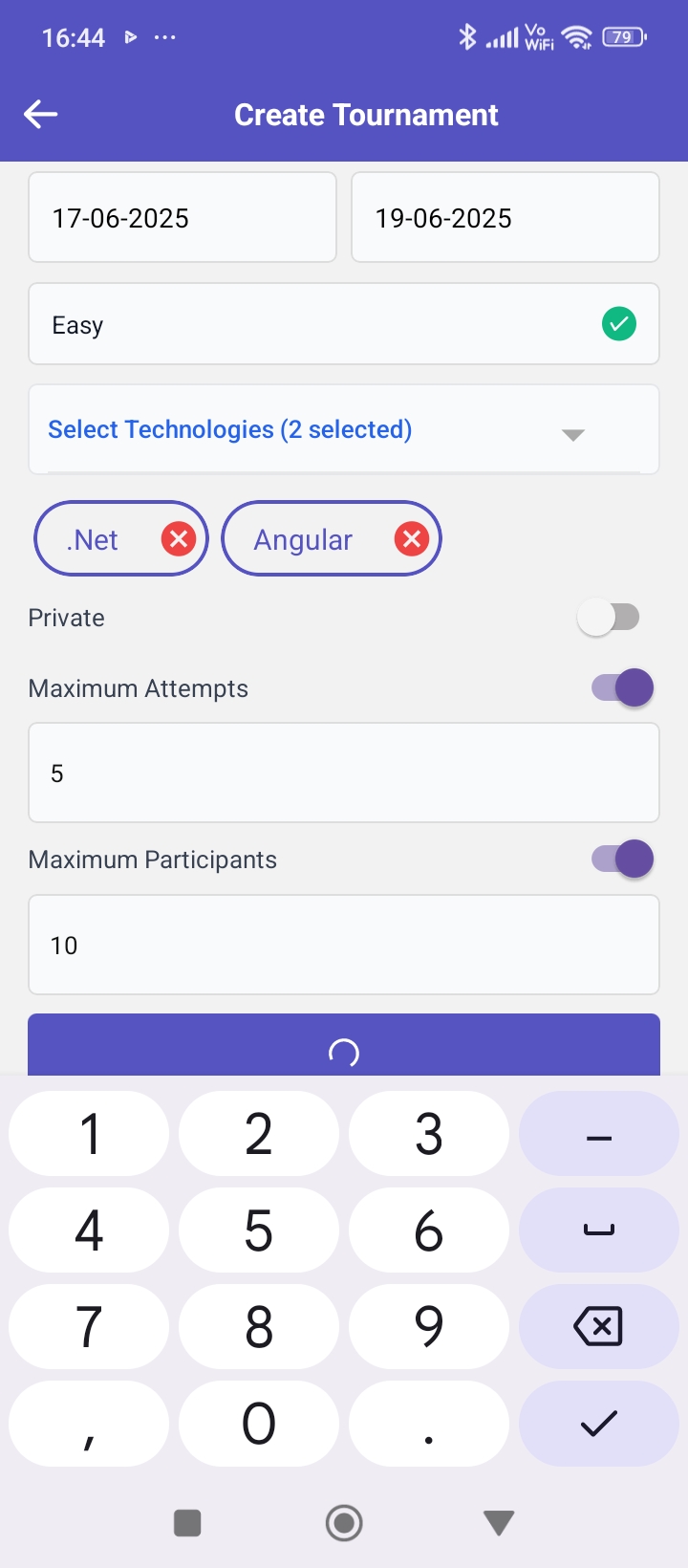Screen dimensions: 688x1568
Task: Tap the loading submit button
Action: (x=344, y=1046)
